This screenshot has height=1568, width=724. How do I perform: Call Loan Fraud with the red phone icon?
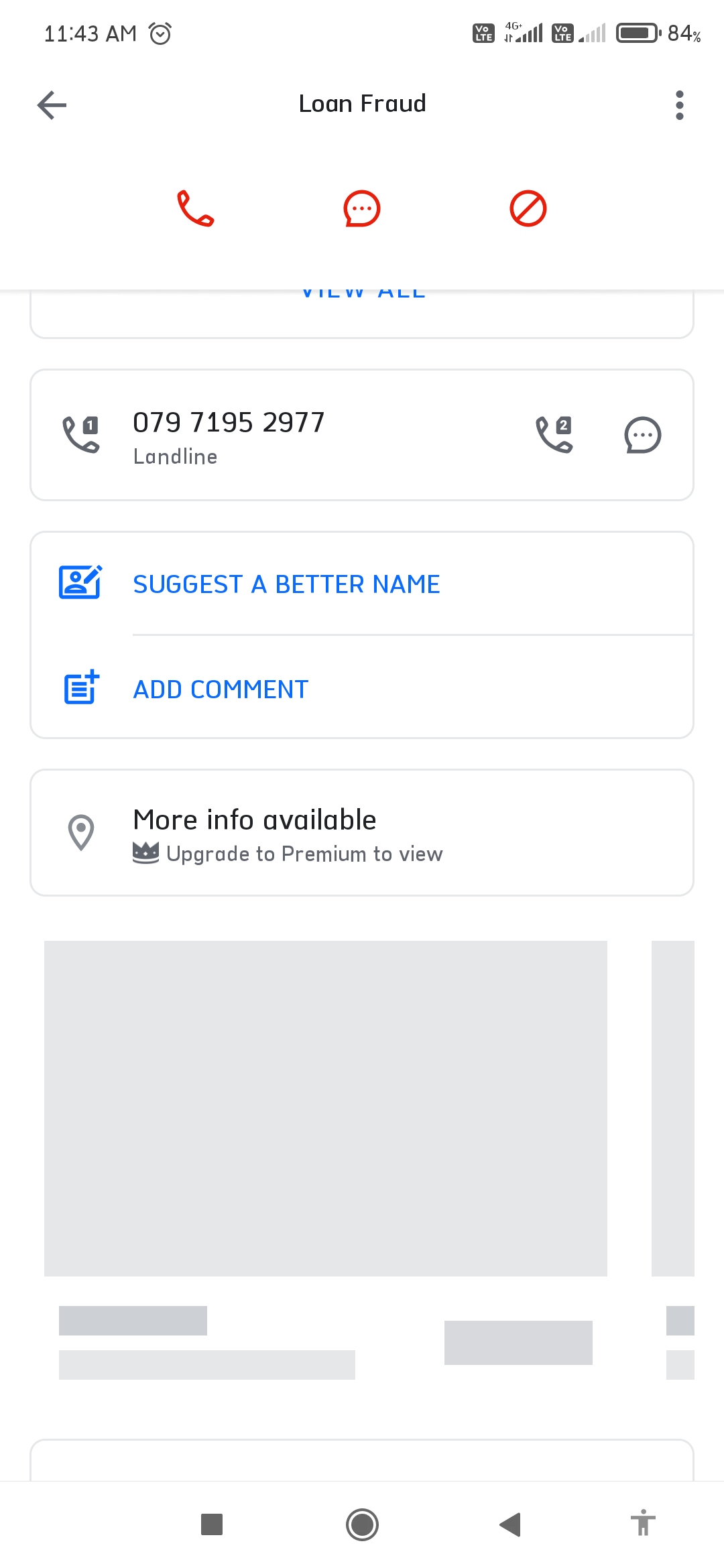pyautogui.click(x=195, y=208)
